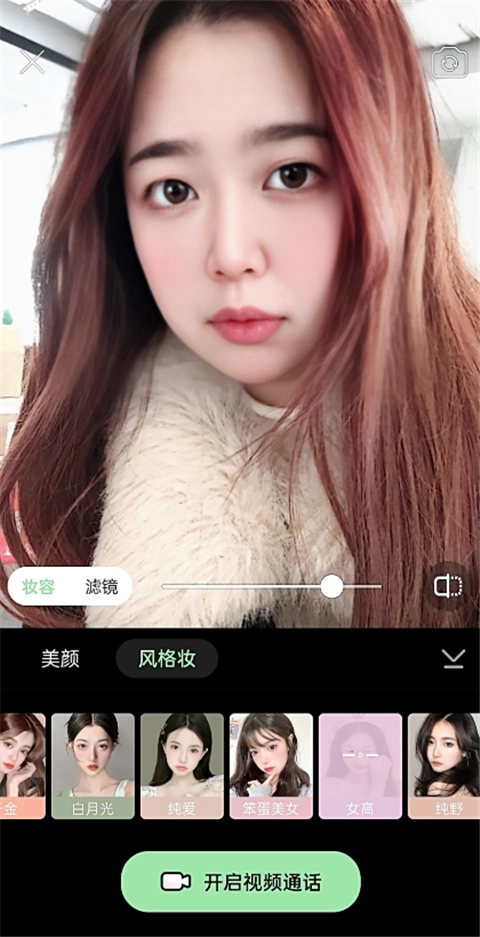Flip the camera with the switch icon
The height and width of the screenshot is (937, 480).
pyautogui.click(x=450, y=63)
